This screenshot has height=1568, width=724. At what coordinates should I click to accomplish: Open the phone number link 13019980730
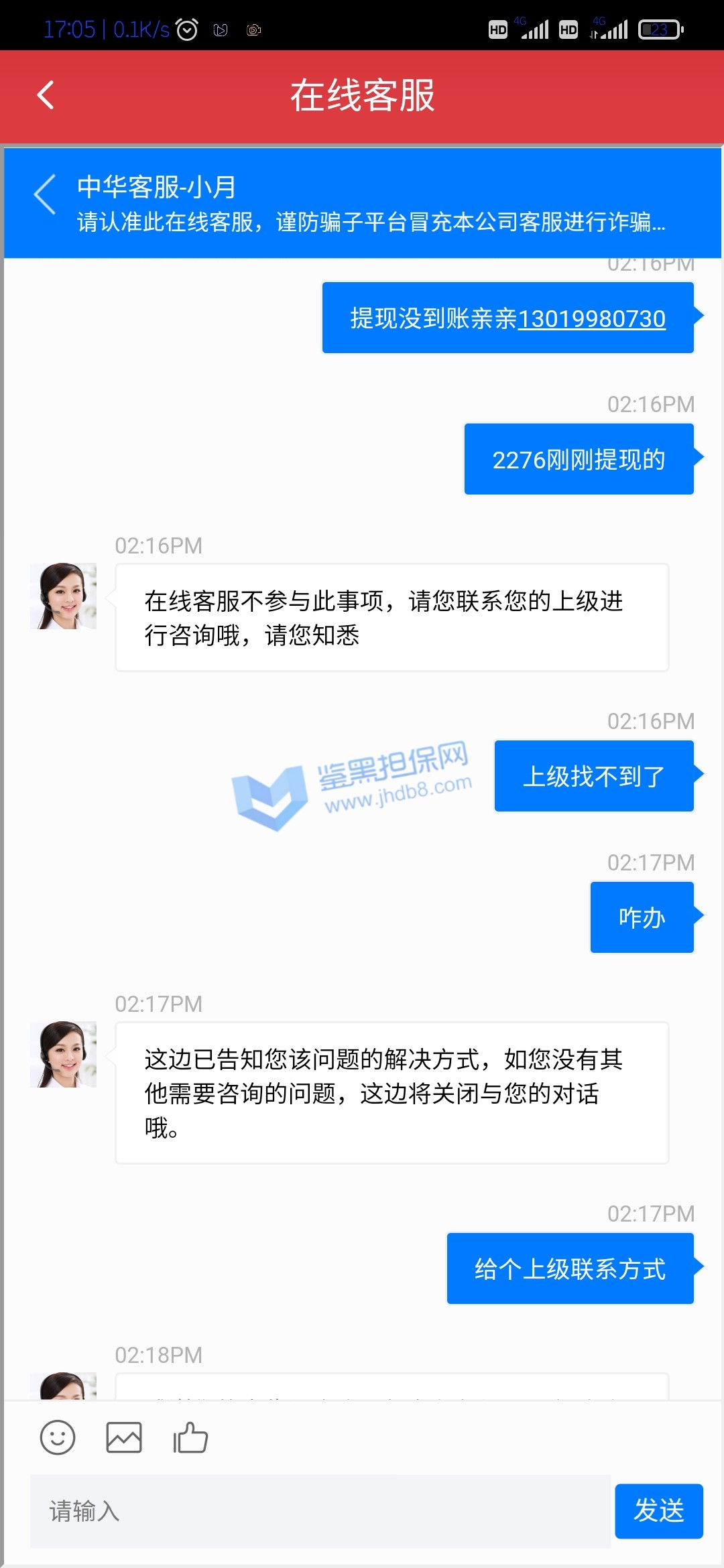coord(591,319)
